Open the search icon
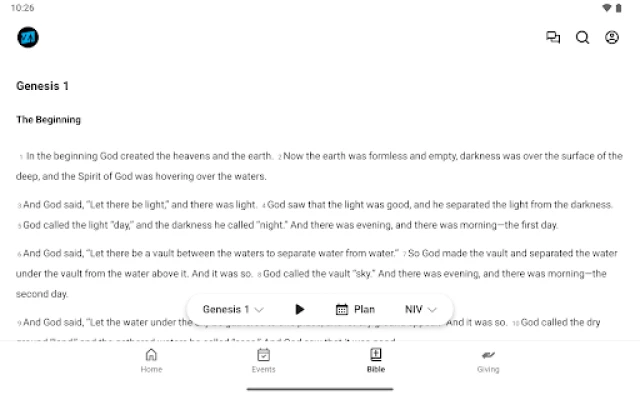The width and height of the screenshot is (640, 400). 582,38
